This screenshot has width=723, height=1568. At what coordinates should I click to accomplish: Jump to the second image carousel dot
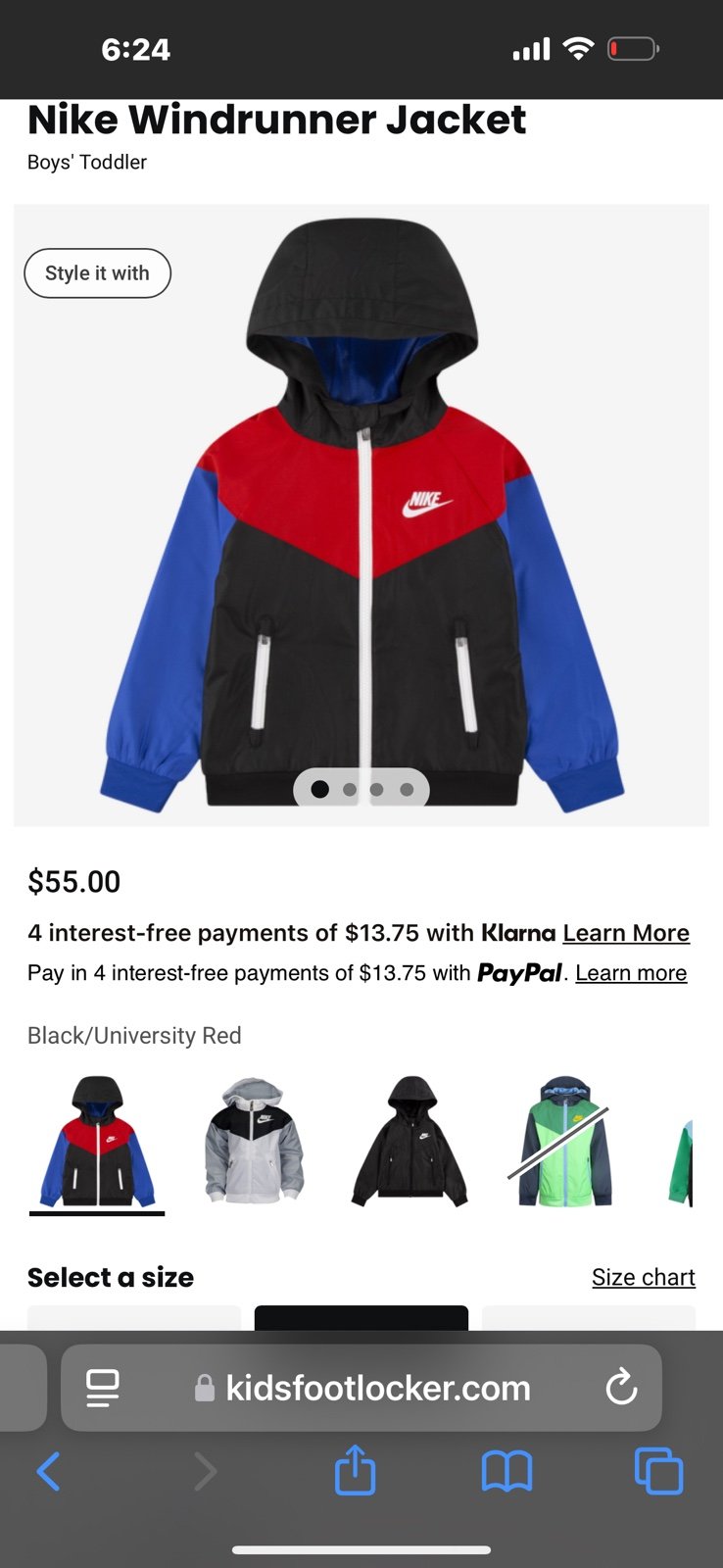point(350,789)
